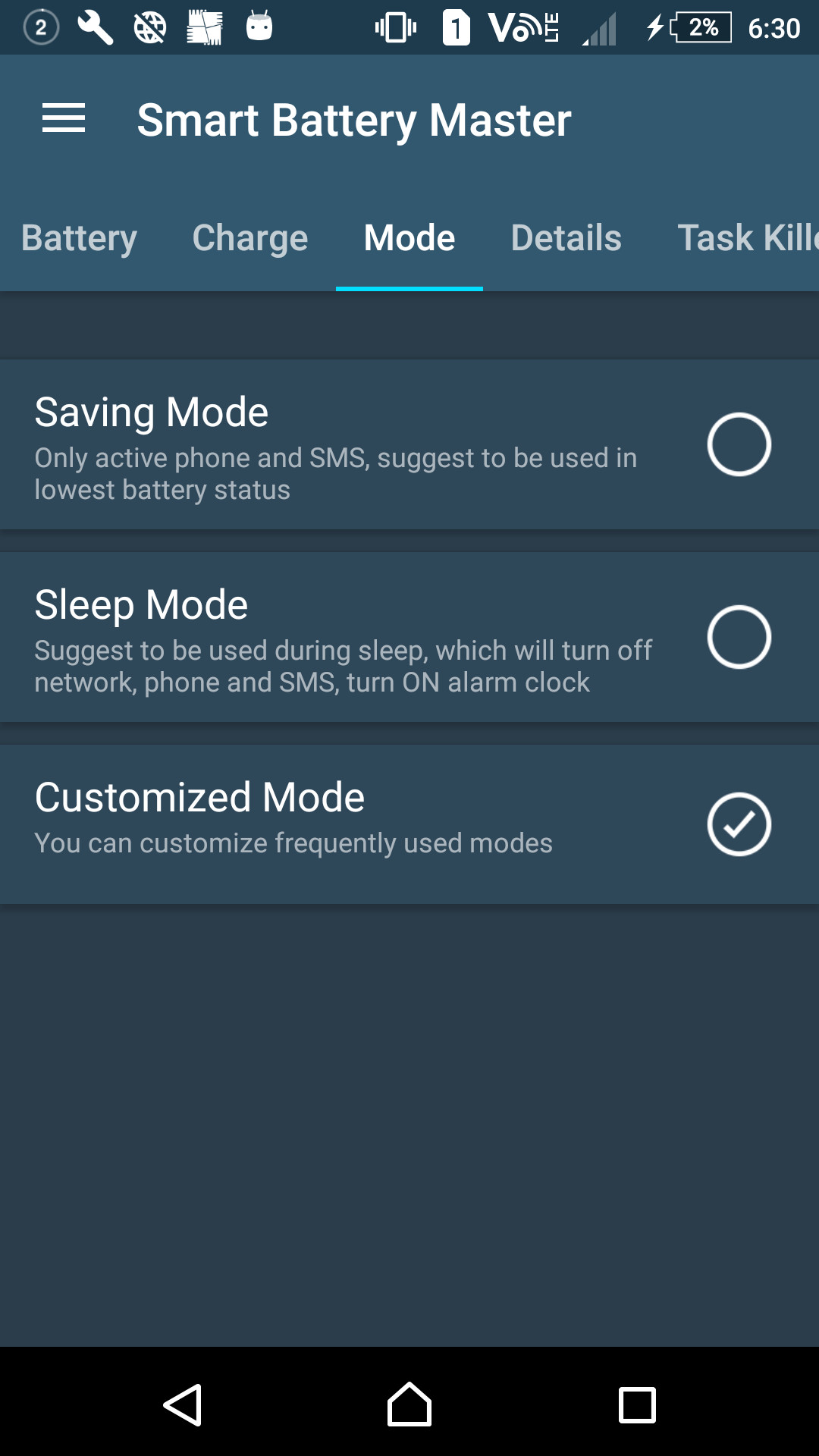Viewport: 819px width, 1456px height.
Task: Choose the Customized Mode radio button
Action: click(x=739, y=824)
